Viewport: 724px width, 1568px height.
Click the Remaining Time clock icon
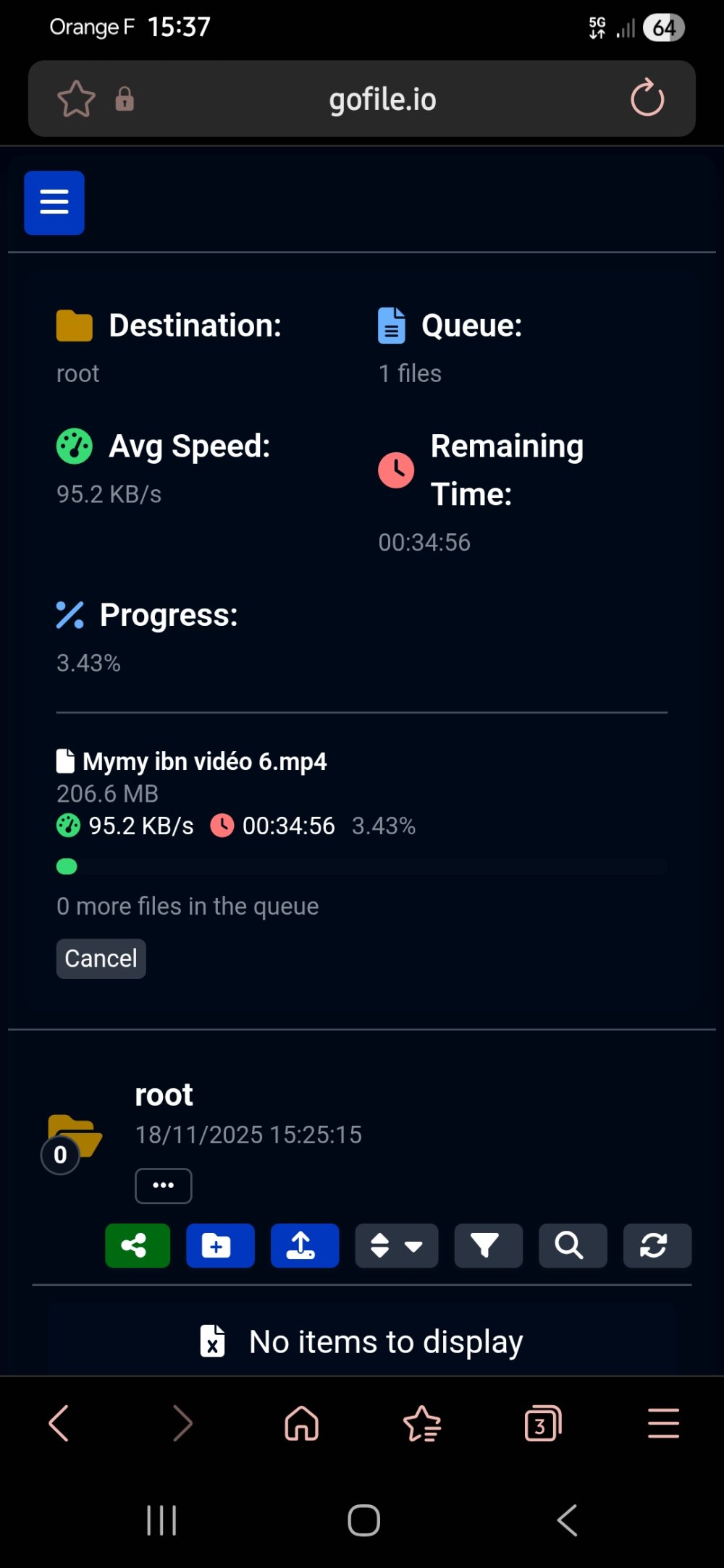click(x=395, y=470)
